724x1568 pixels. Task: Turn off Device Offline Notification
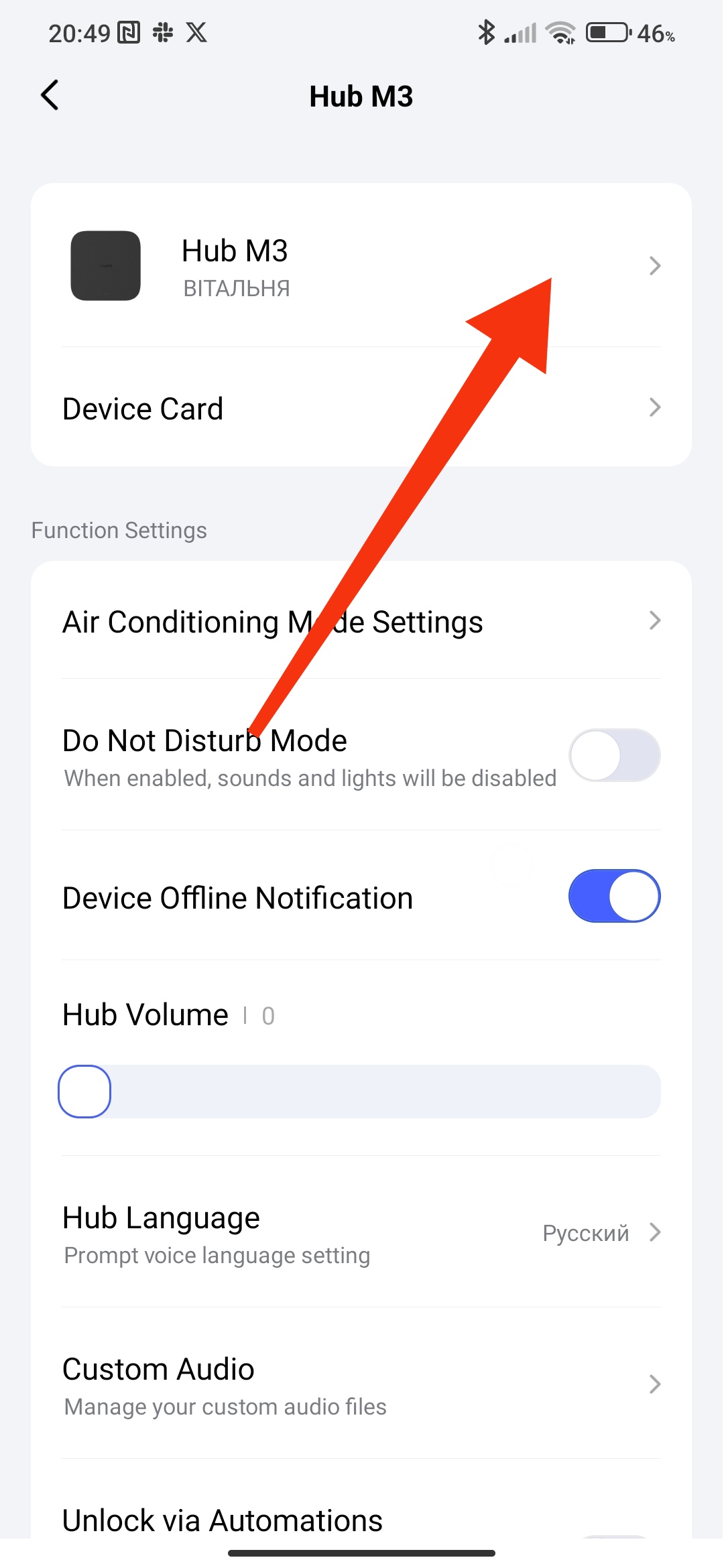point(614,897)
